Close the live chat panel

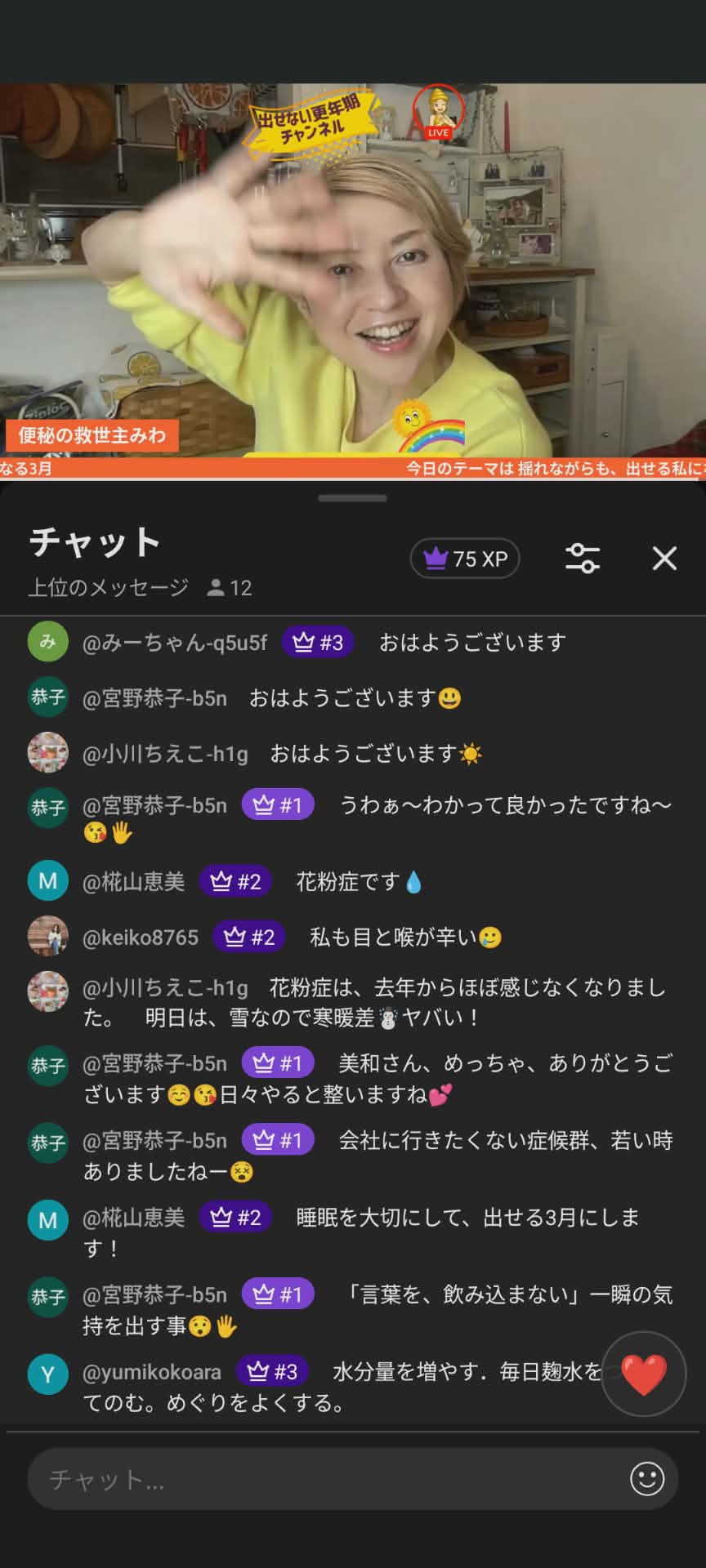[x=664, y=559]
